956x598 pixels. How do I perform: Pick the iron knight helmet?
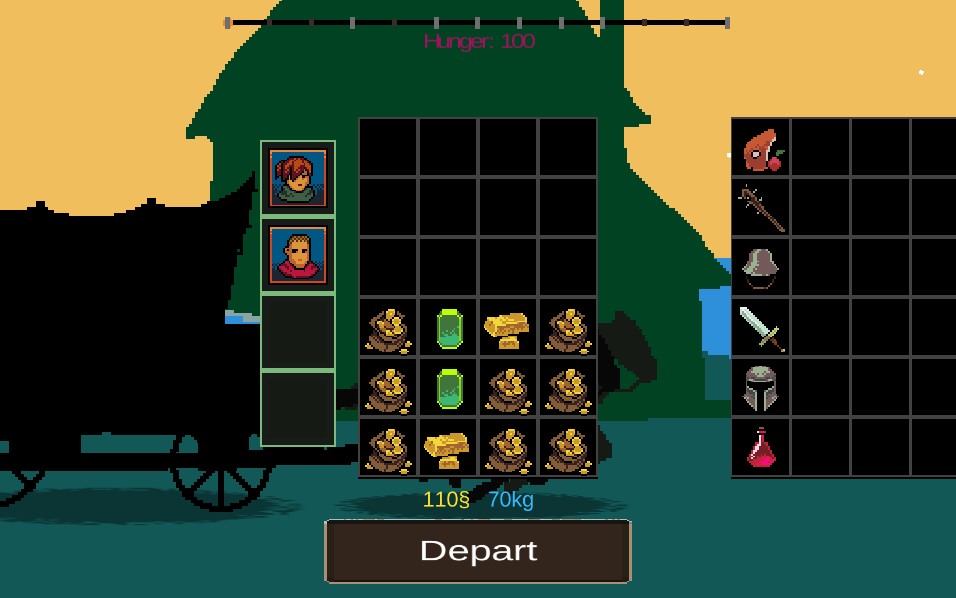[x=760, y=388]
